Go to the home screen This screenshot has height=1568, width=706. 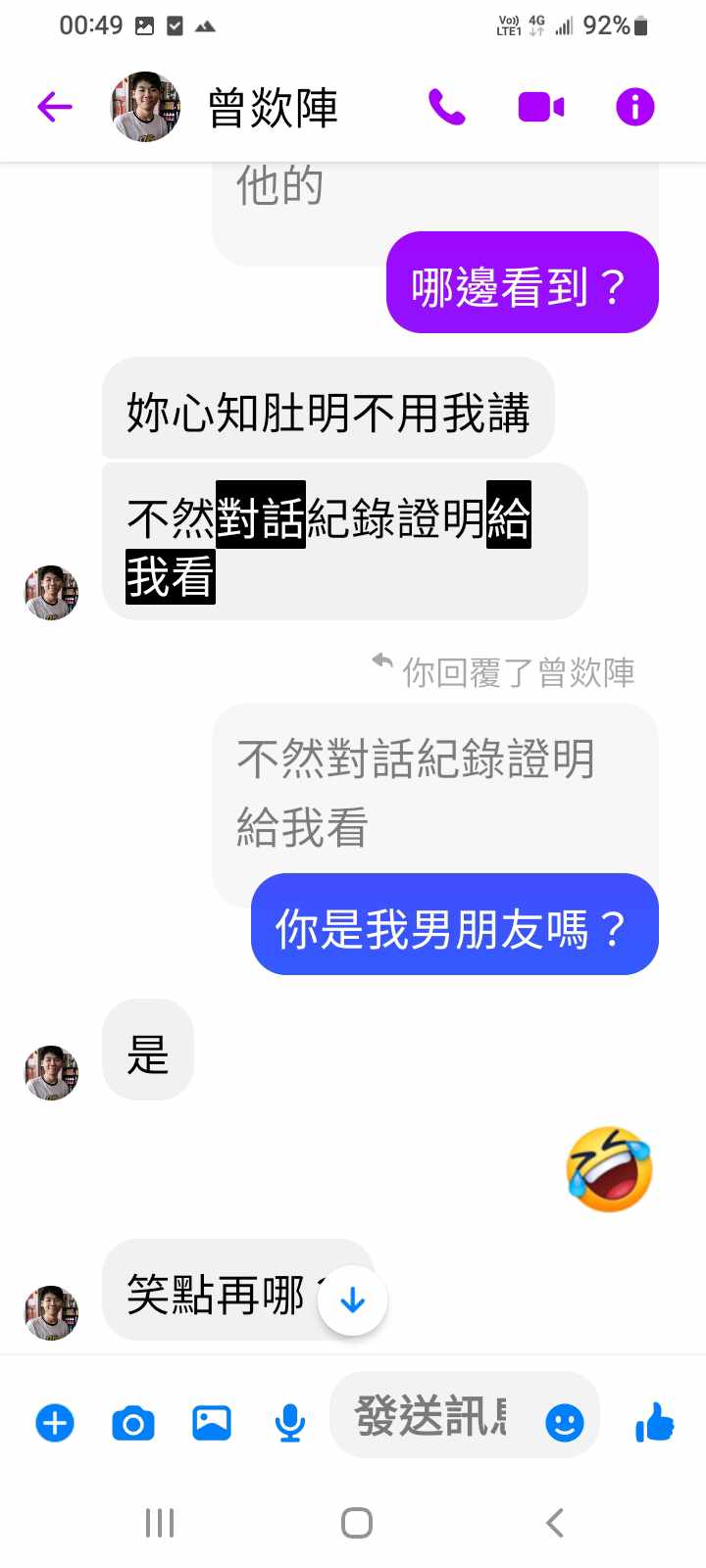coord(356,1523)
